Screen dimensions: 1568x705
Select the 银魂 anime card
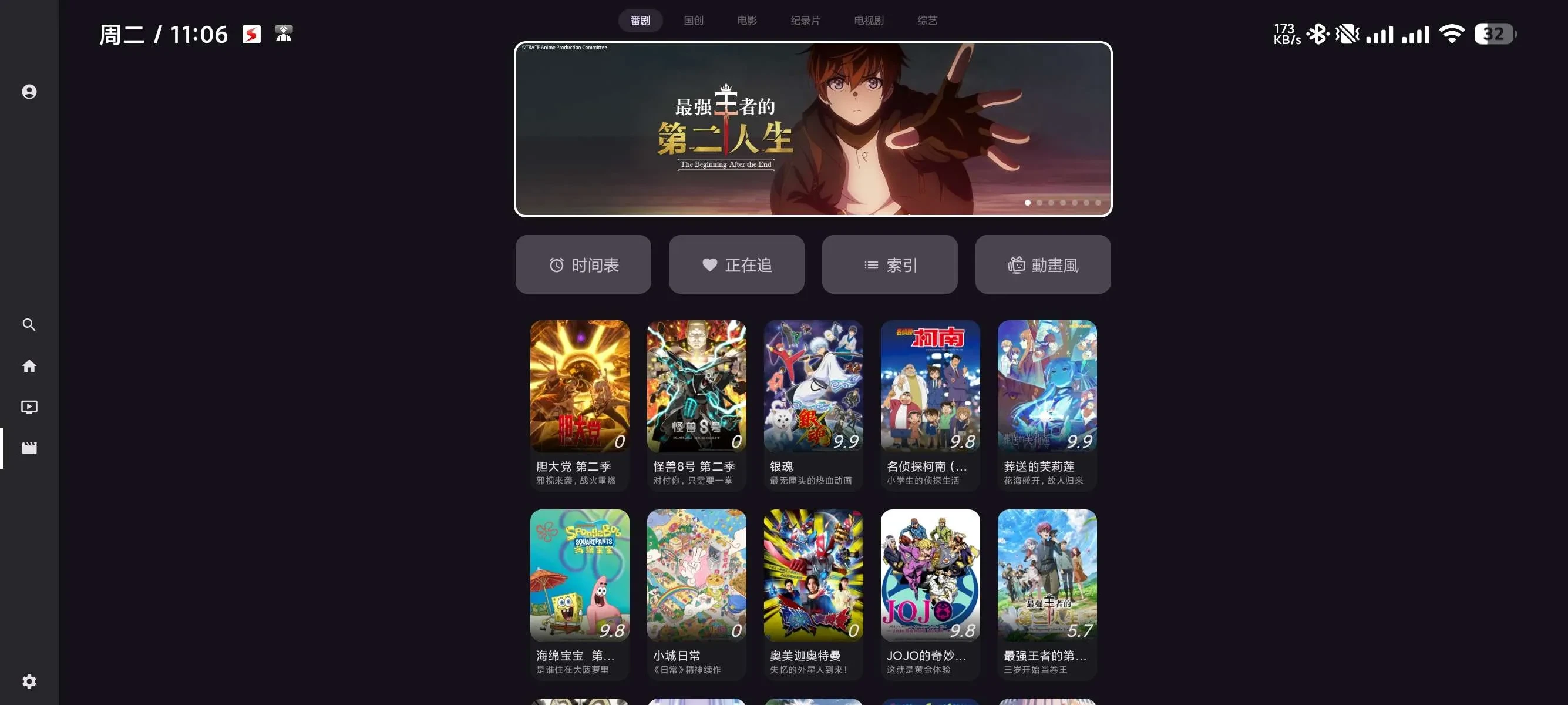pos(813,402)
